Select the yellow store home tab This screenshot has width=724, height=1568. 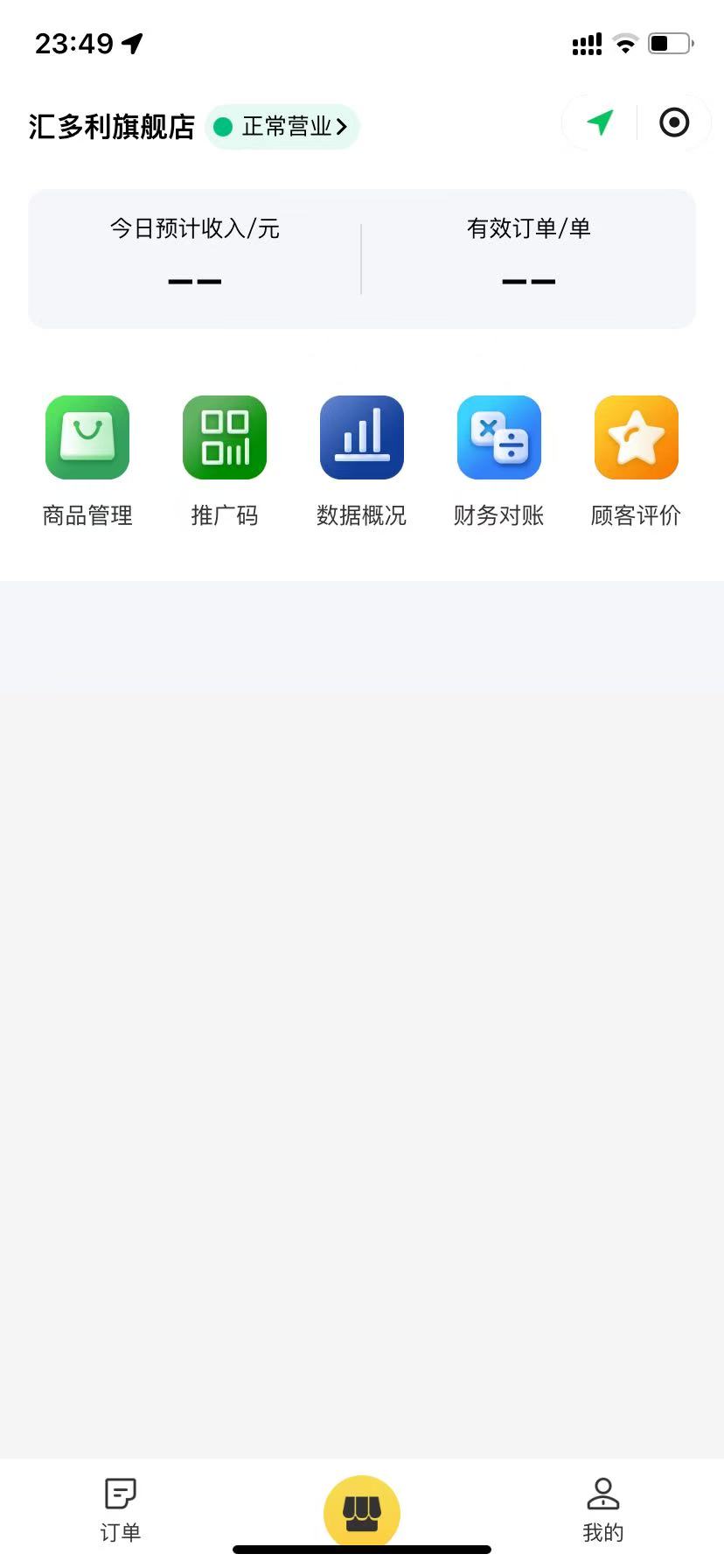click(362, 1512)
